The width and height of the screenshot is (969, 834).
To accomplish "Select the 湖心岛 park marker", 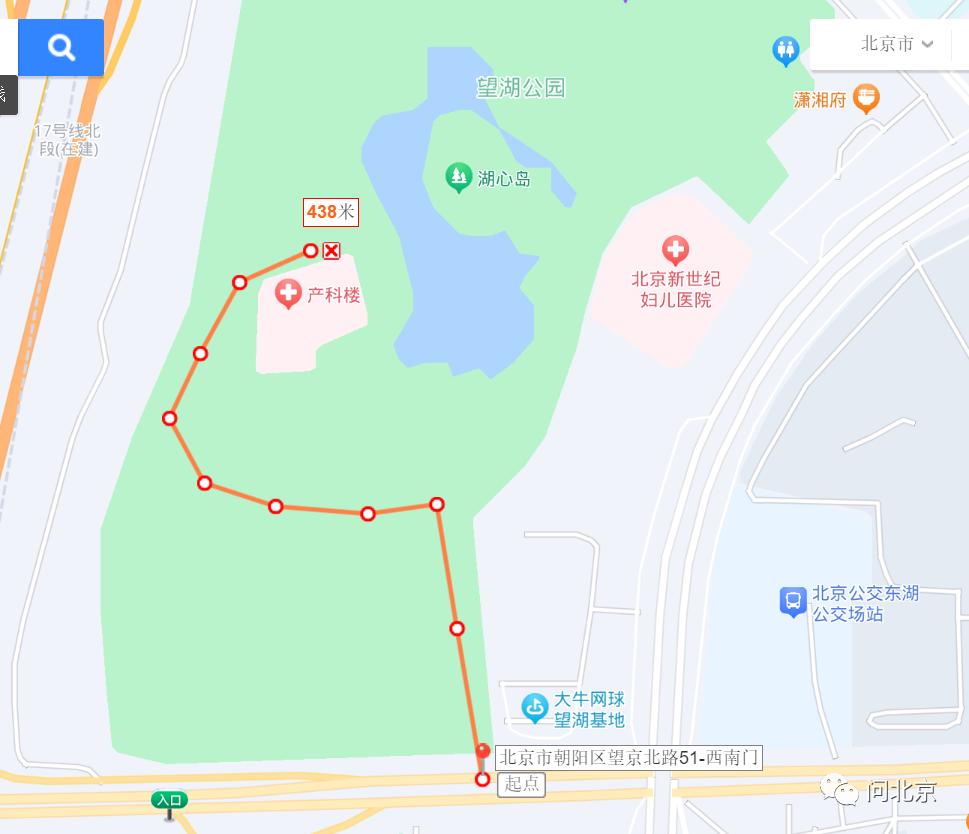I will pos(459,178).
